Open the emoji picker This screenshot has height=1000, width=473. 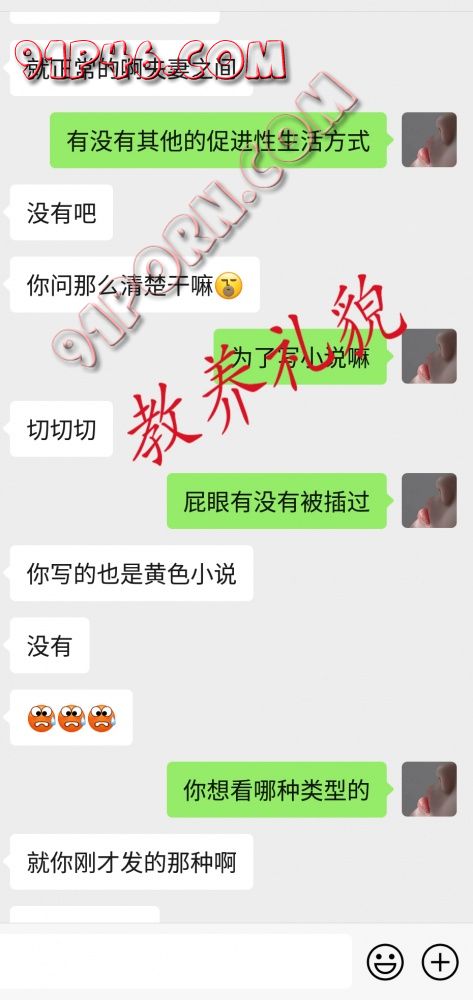pos(385,961)
